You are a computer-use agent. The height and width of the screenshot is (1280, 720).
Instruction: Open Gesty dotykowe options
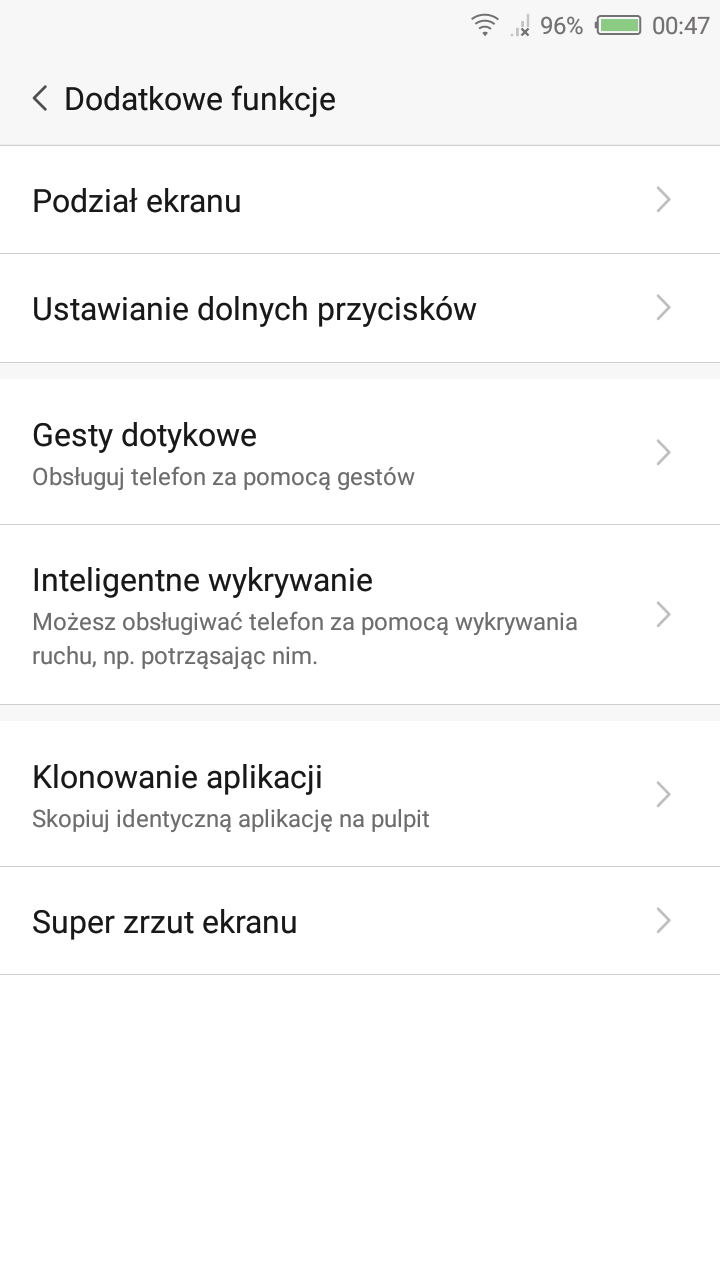pos(360,453)
